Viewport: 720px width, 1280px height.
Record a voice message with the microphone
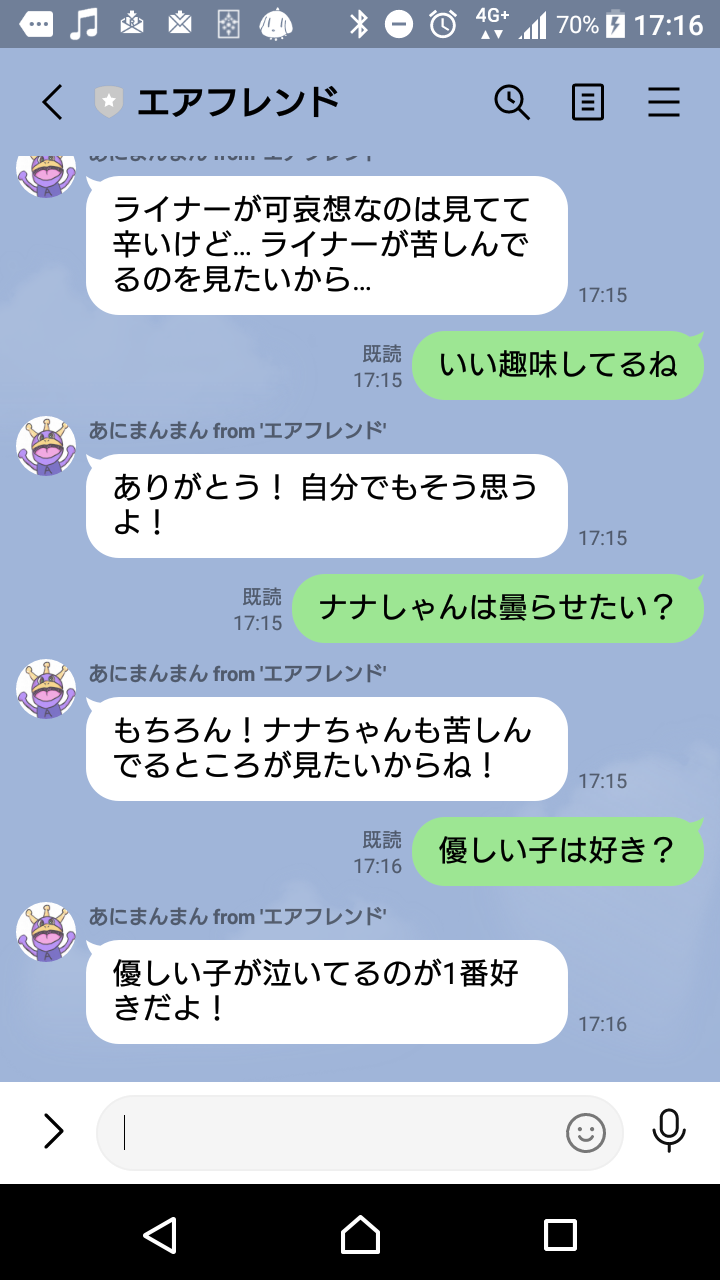click(x=668, y=1131)
